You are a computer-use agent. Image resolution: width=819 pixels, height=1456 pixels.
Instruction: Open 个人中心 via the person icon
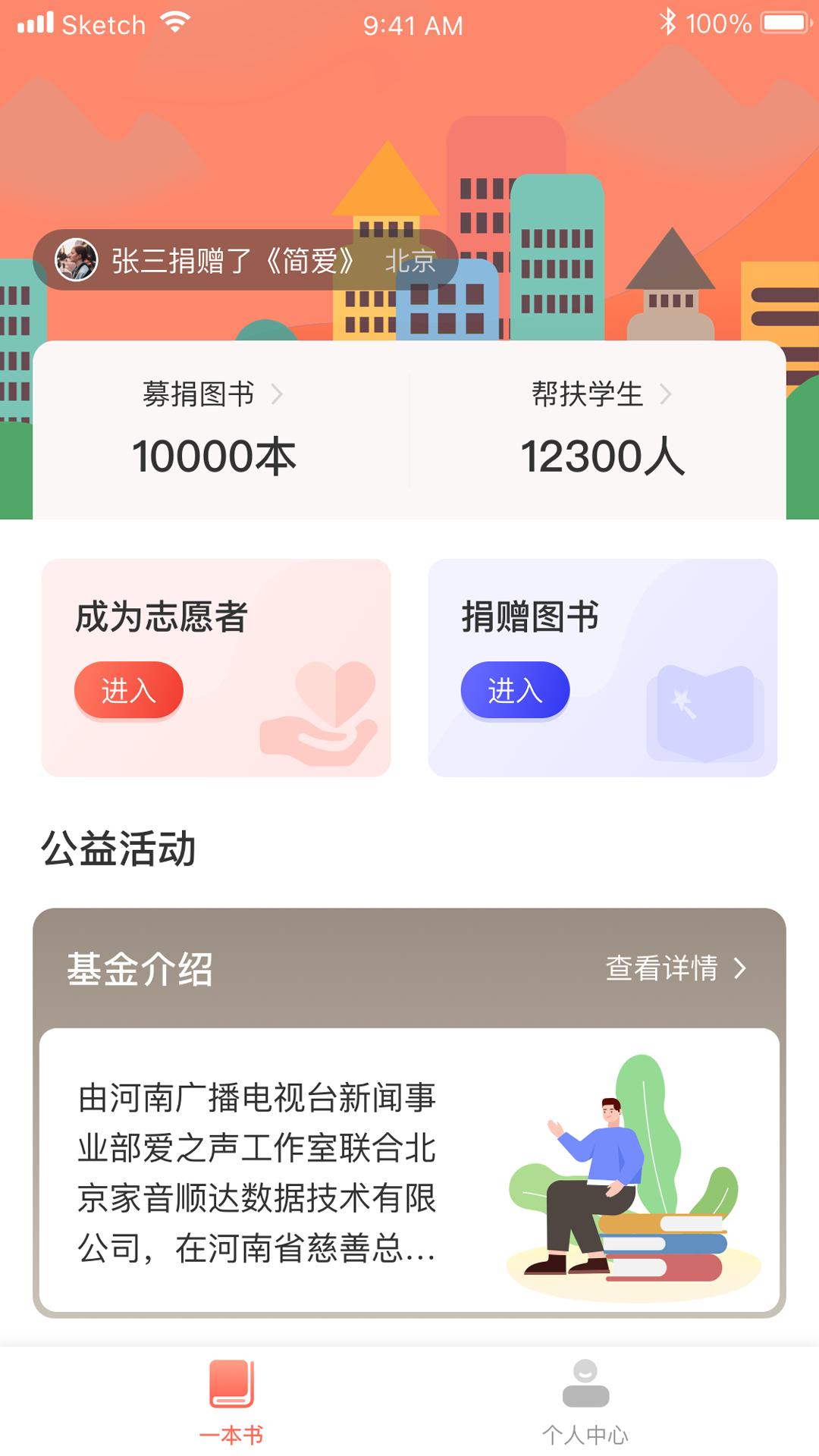click(x=585, y=1382)
